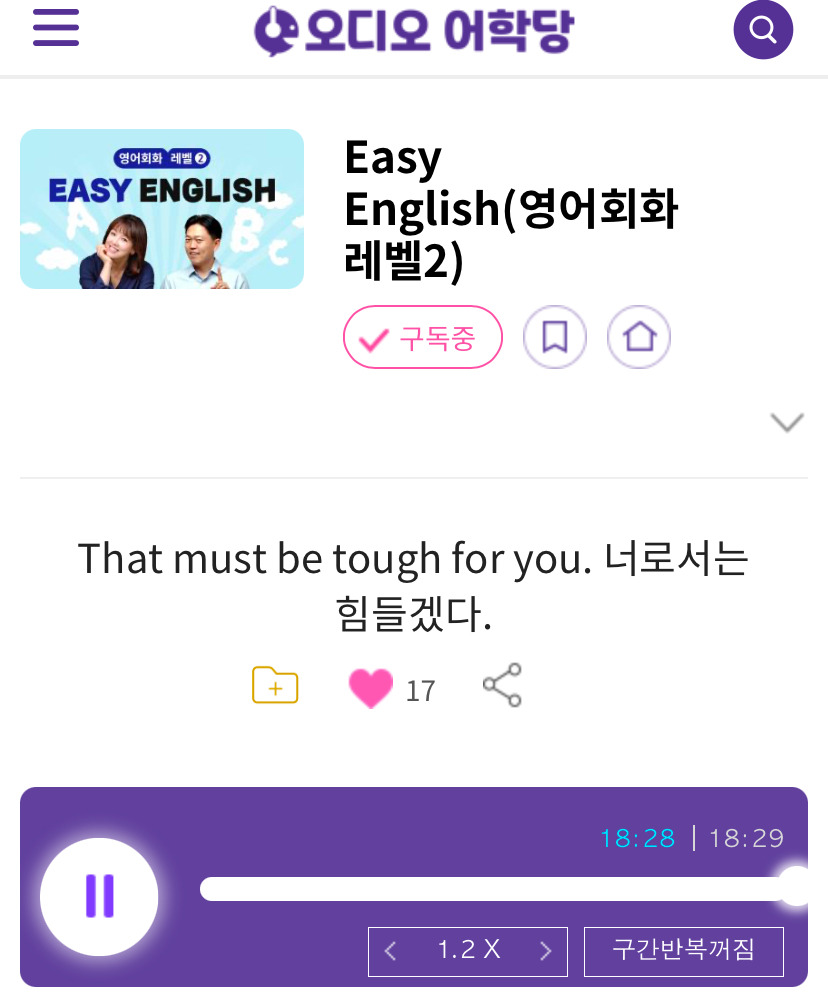
Task: Click the 오디오 어학당 logo
Action: [x=413, y=30]
